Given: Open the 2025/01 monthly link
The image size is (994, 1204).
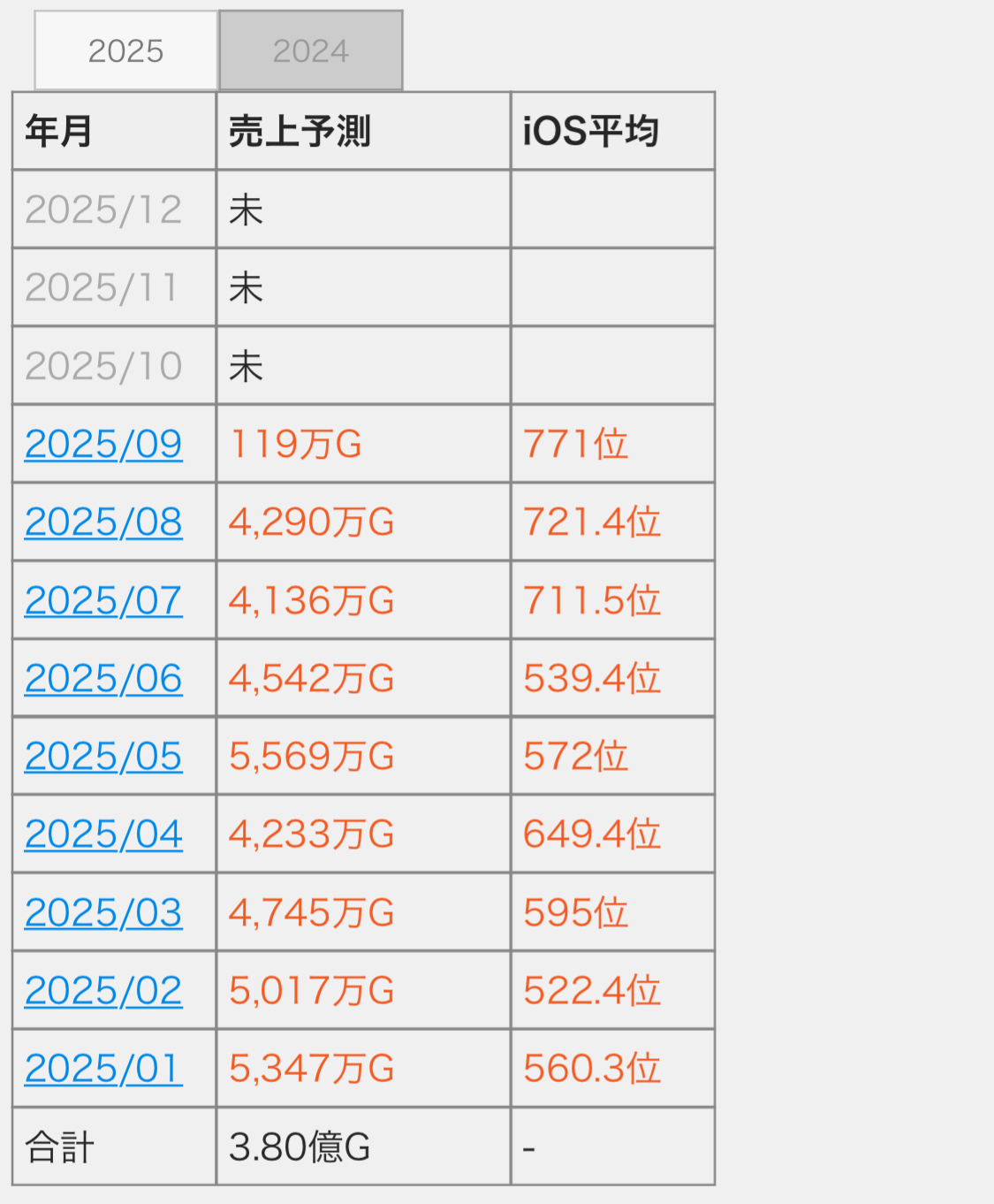Looking at the screenshot, I should click(x=103, y=1068).
